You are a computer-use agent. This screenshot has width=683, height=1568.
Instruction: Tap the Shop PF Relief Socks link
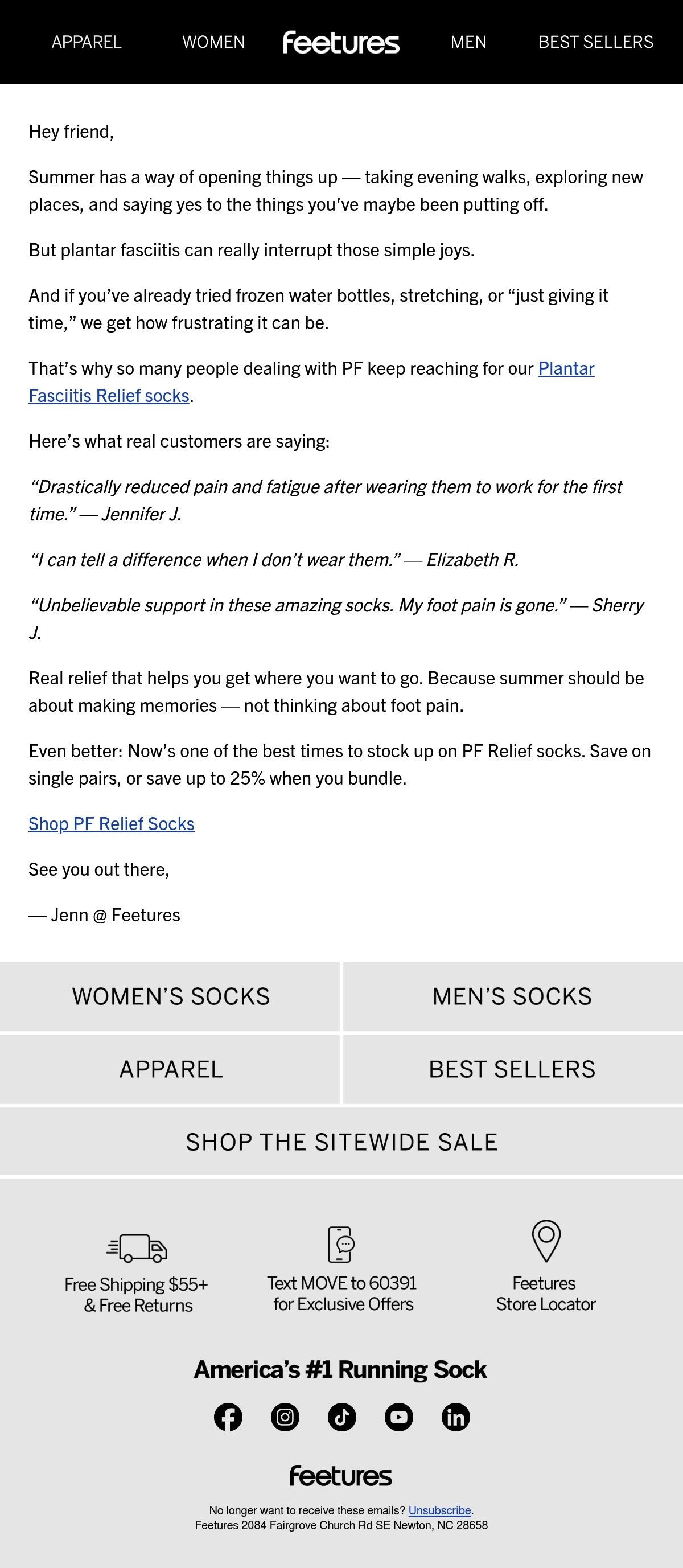(112, 823)
